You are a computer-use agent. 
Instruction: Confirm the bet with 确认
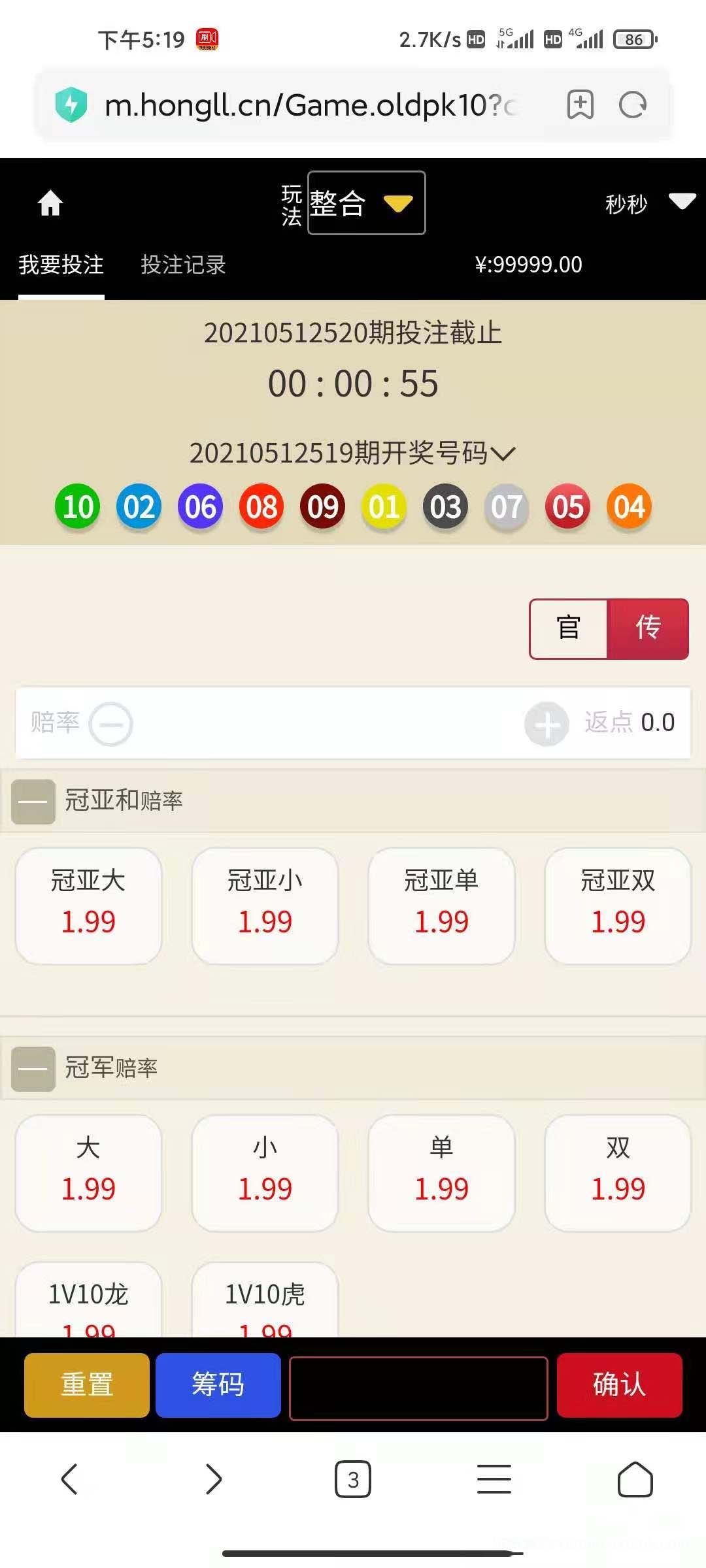(619, 1385)
